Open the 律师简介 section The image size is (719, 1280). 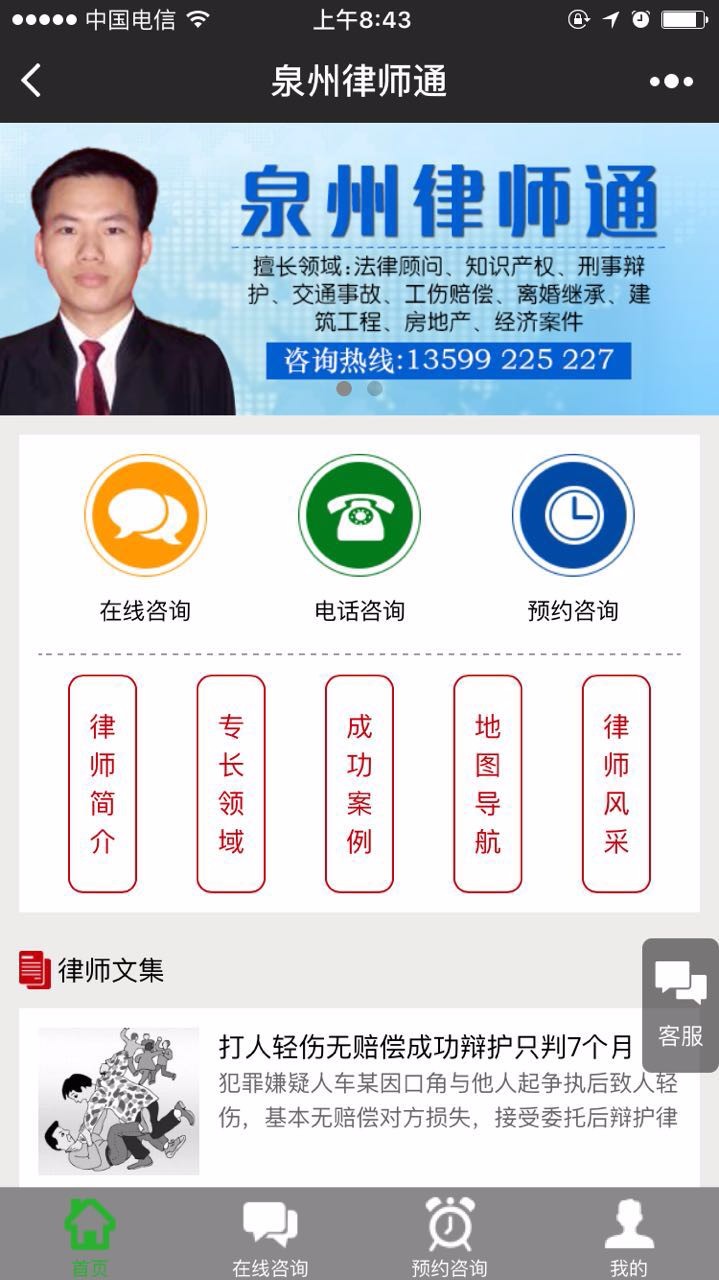pos(102,783)
